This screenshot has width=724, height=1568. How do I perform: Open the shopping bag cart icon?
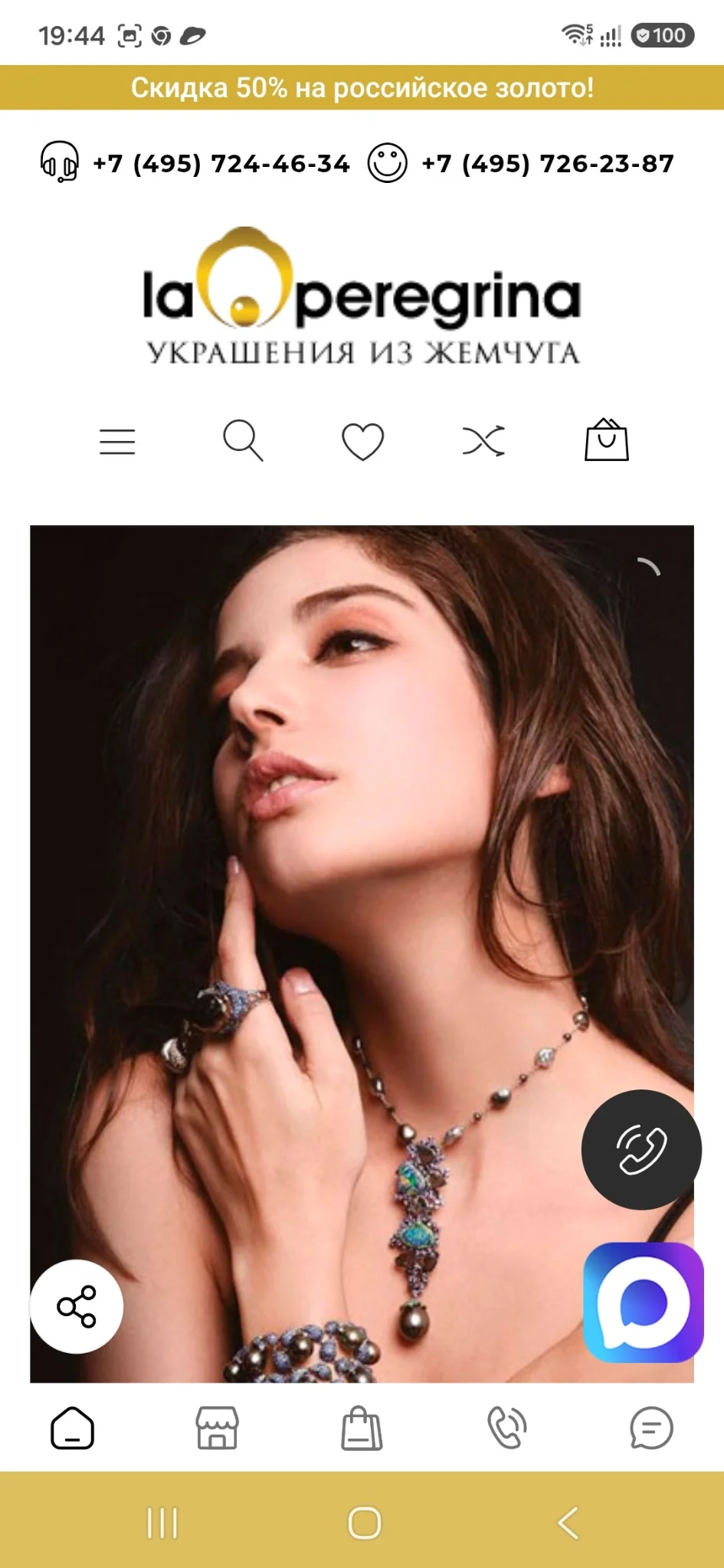tap(607, 439)
